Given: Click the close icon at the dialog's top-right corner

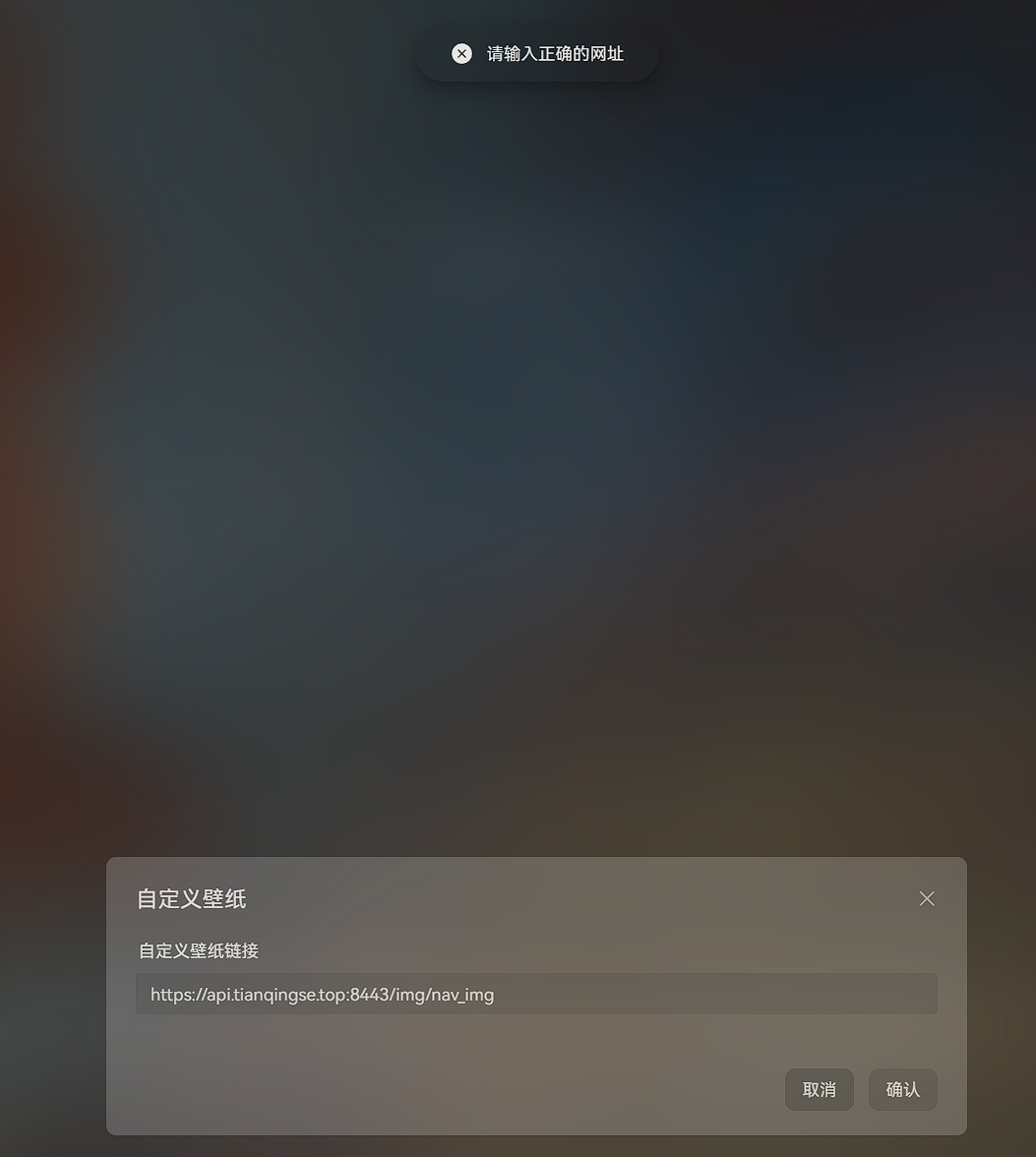Looking at the screenshot, I should [x=926, y=898].
